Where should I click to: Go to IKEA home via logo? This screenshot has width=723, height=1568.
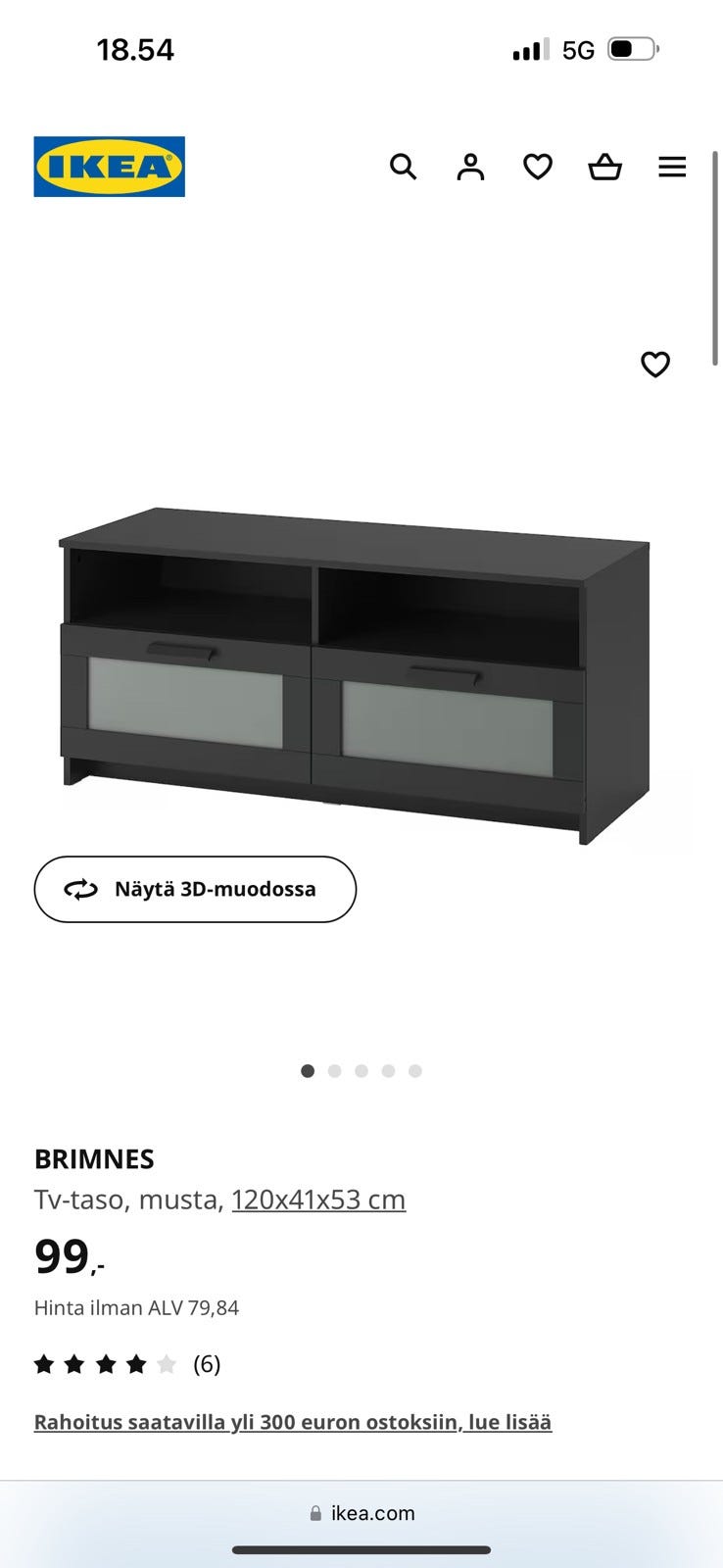coord(110,167)
